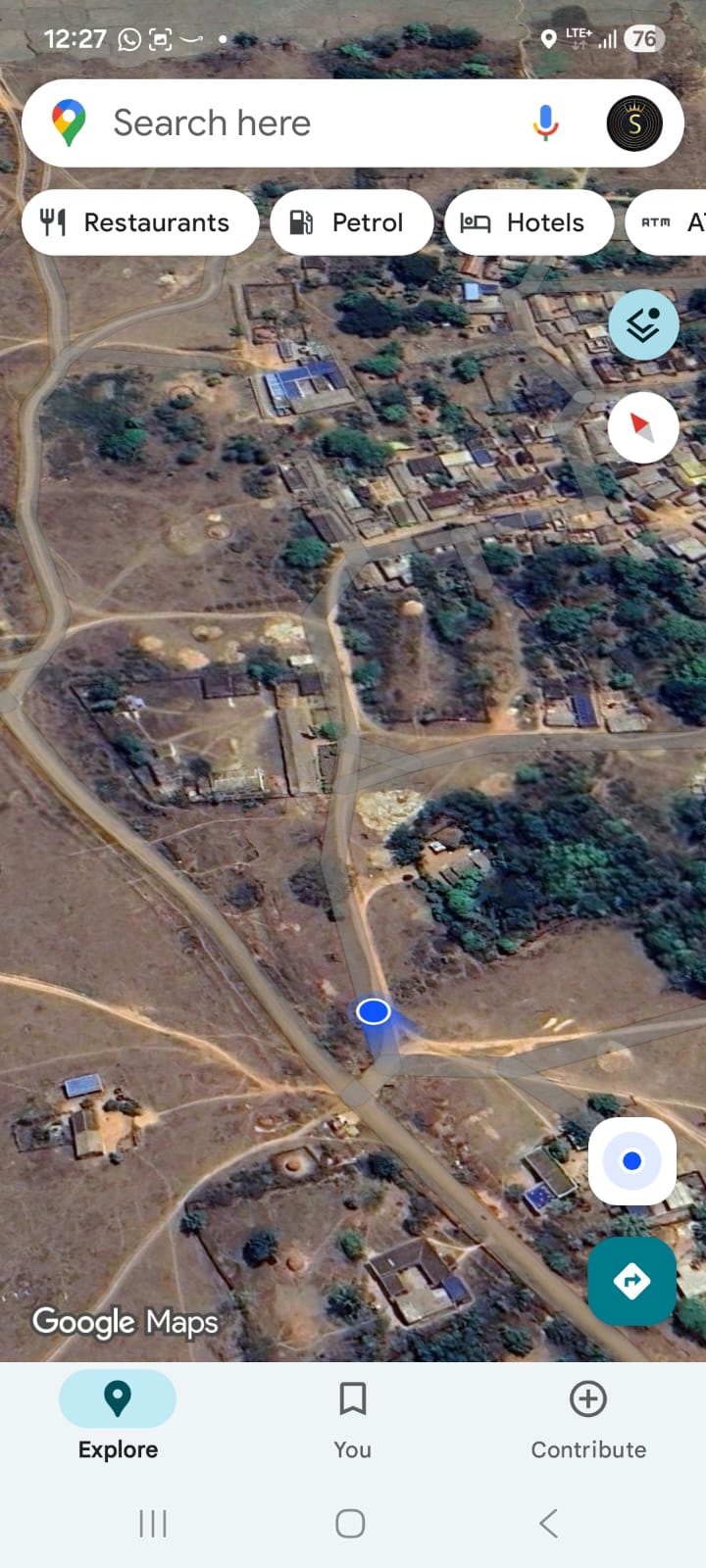The height and width of the screenshot is (1568, 706).
Task: Go to the Contribute tab
Action: click(588, 1416)
